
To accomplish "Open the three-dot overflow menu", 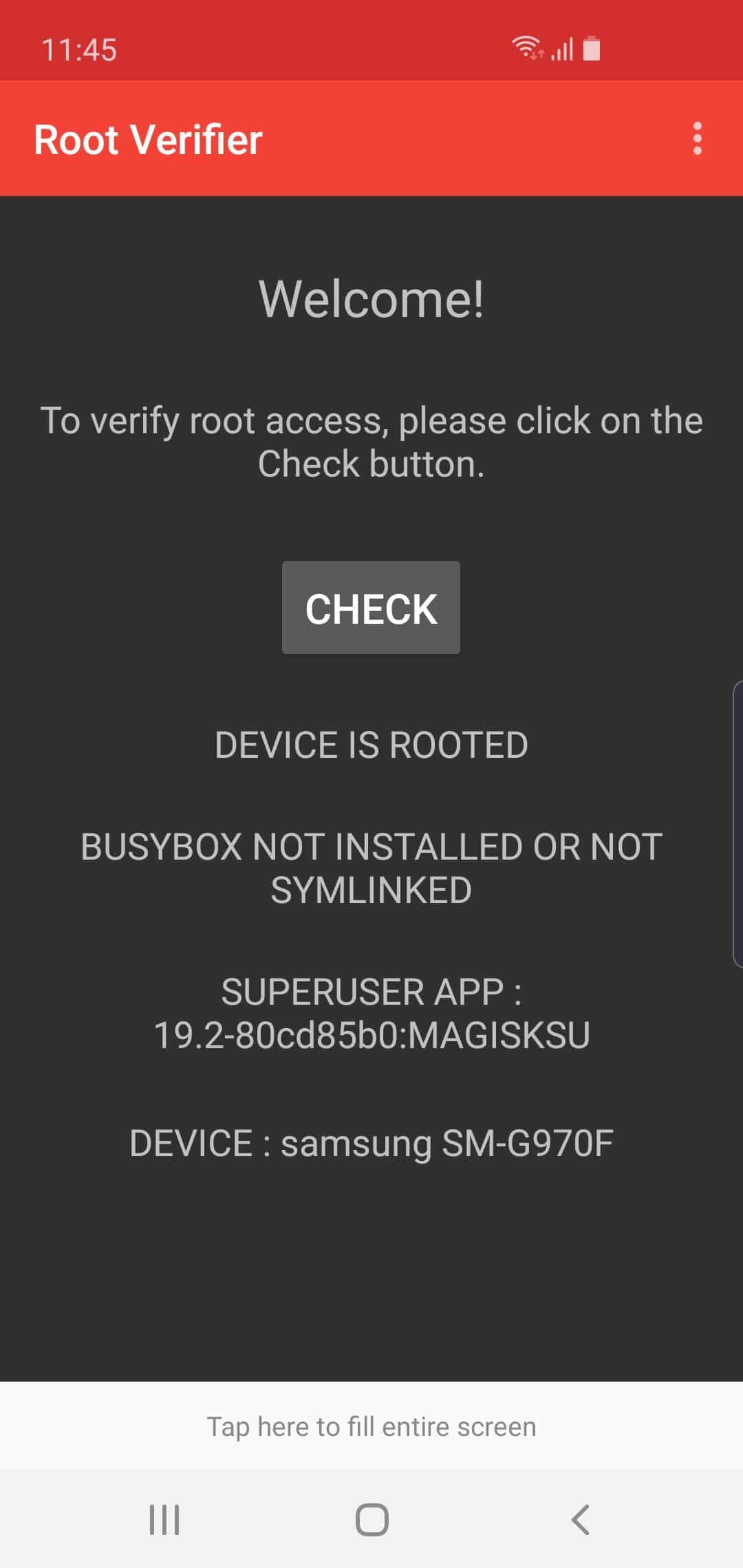I will 697,139.
